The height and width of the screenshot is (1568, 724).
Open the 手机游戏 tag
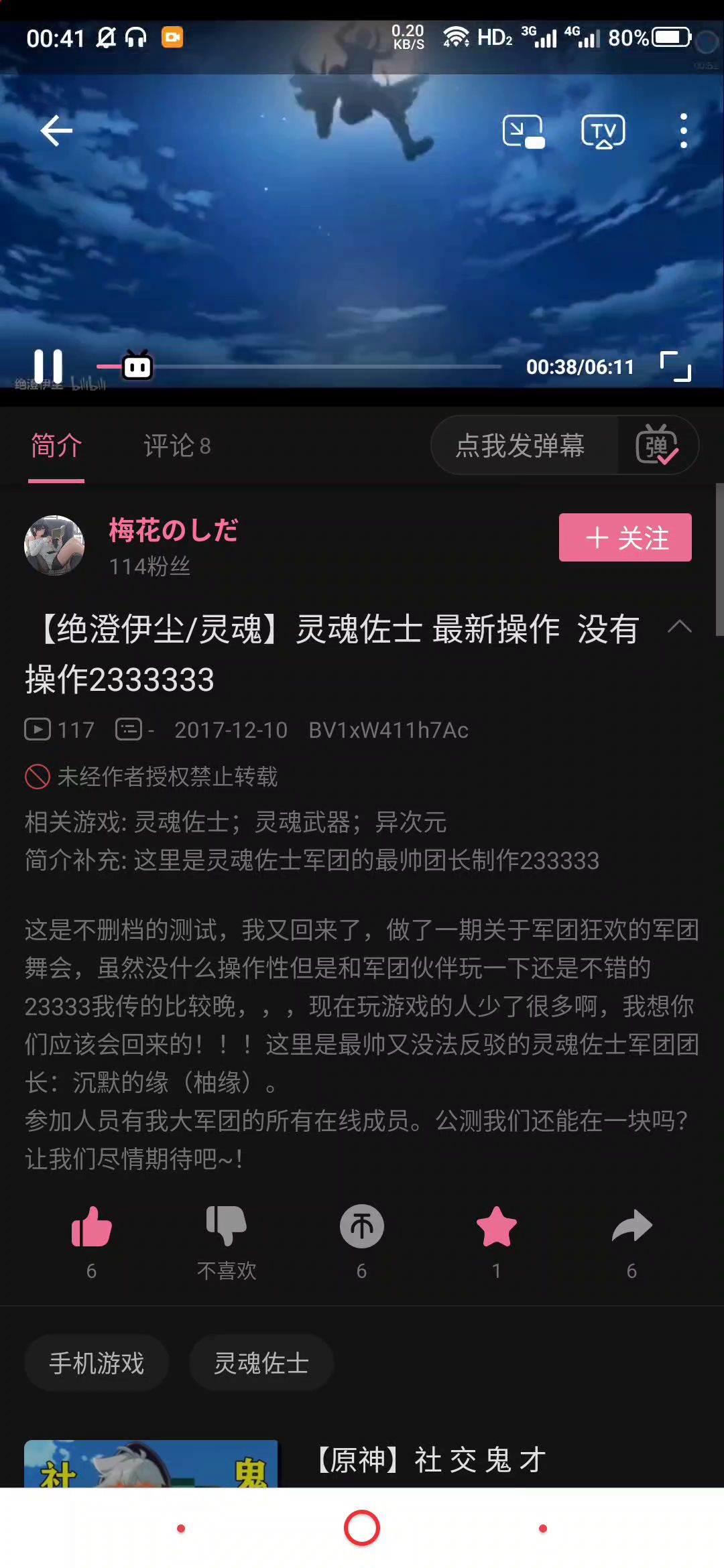[97, 1363]
